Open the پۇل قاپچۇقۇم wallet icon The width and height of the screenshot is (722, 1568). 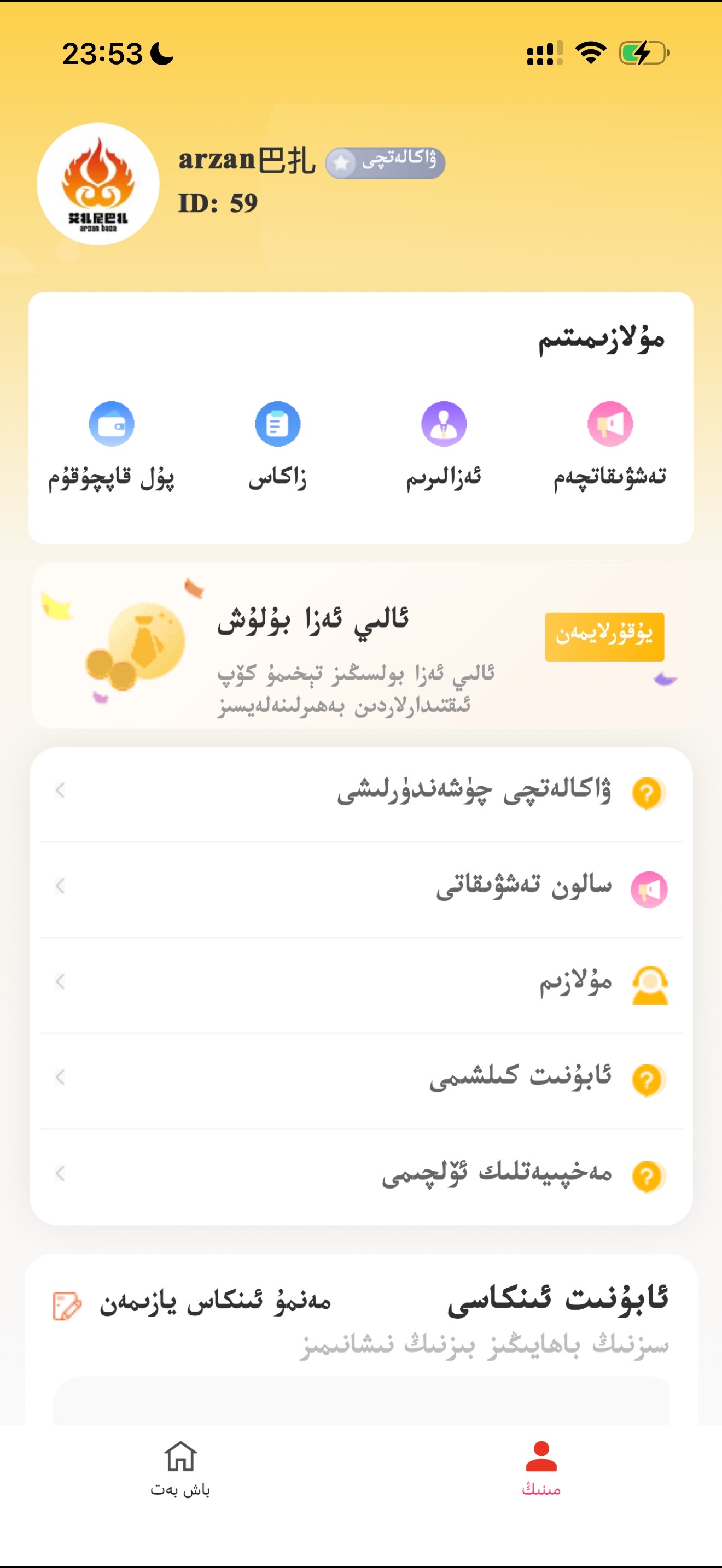tap(112, 425)
